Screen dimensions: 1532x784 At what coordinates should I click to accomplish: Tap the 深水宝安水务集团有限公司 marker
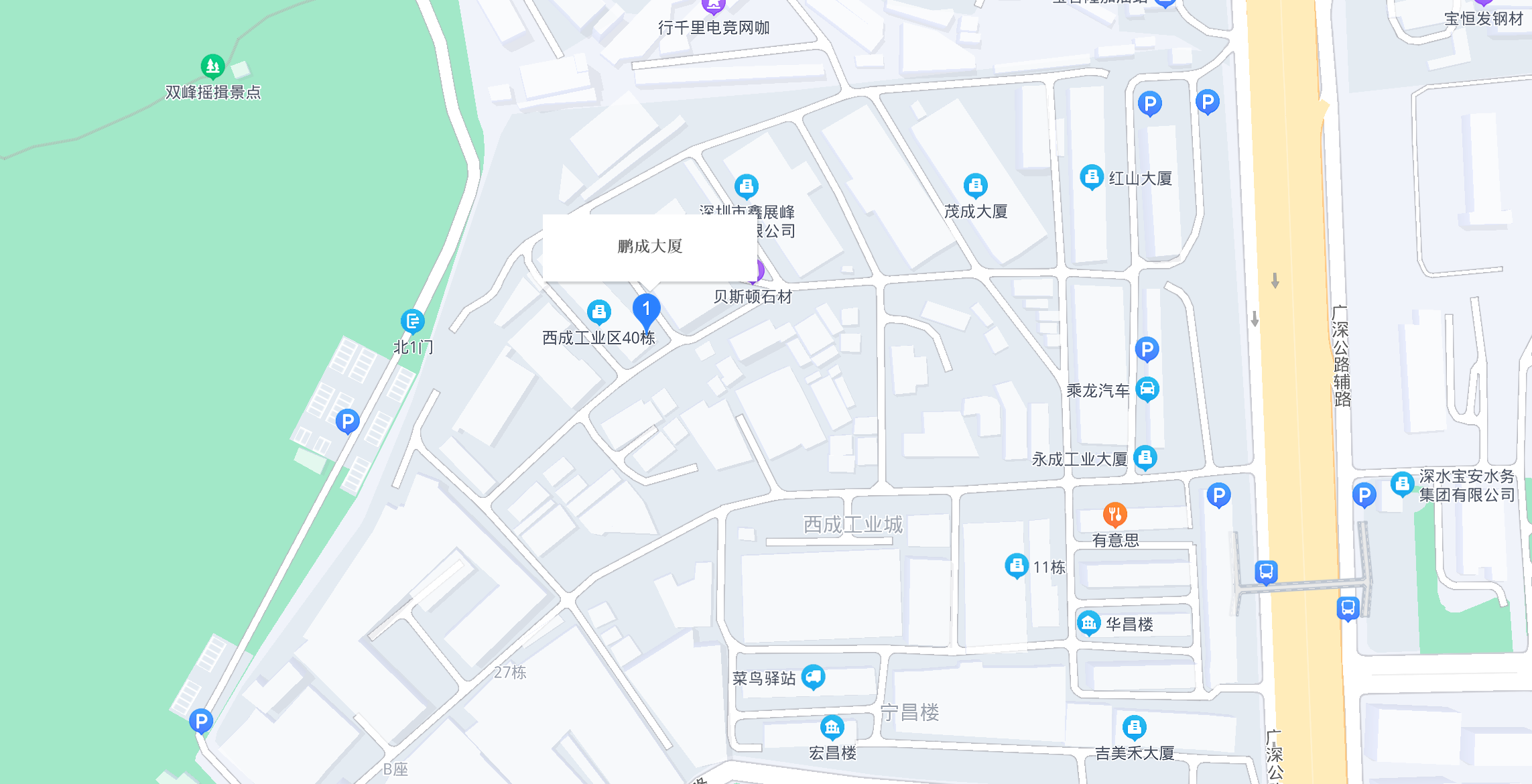[1402, 484]
